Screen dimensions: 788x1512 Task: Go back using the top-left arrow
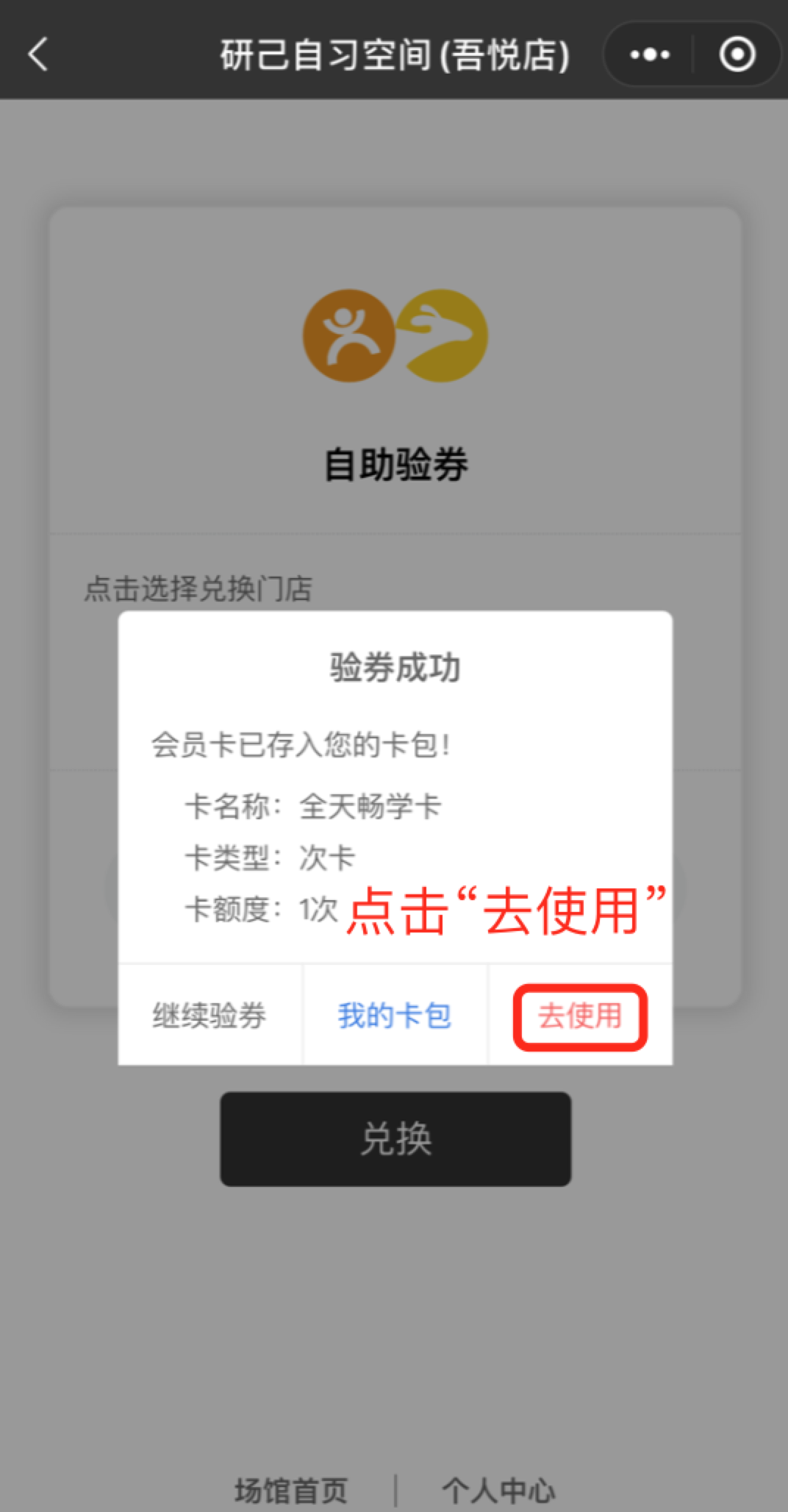pos(38,54)
